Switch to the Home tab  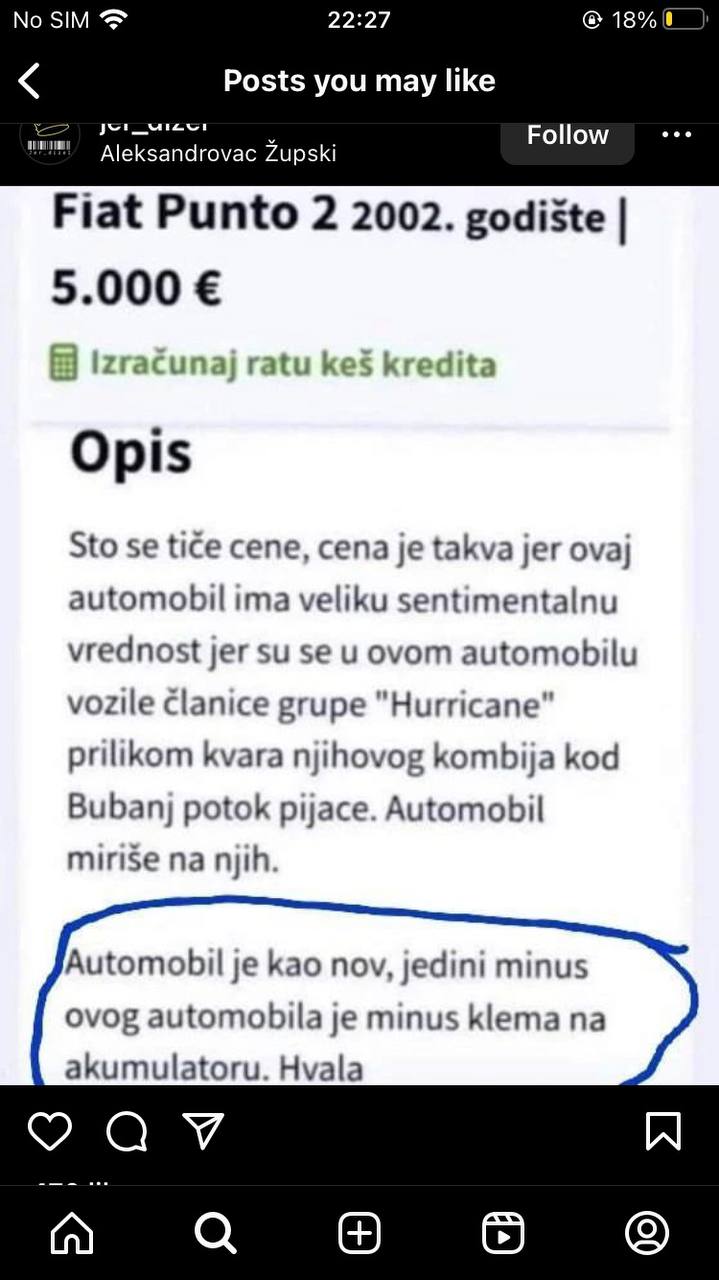(72, 1233)
